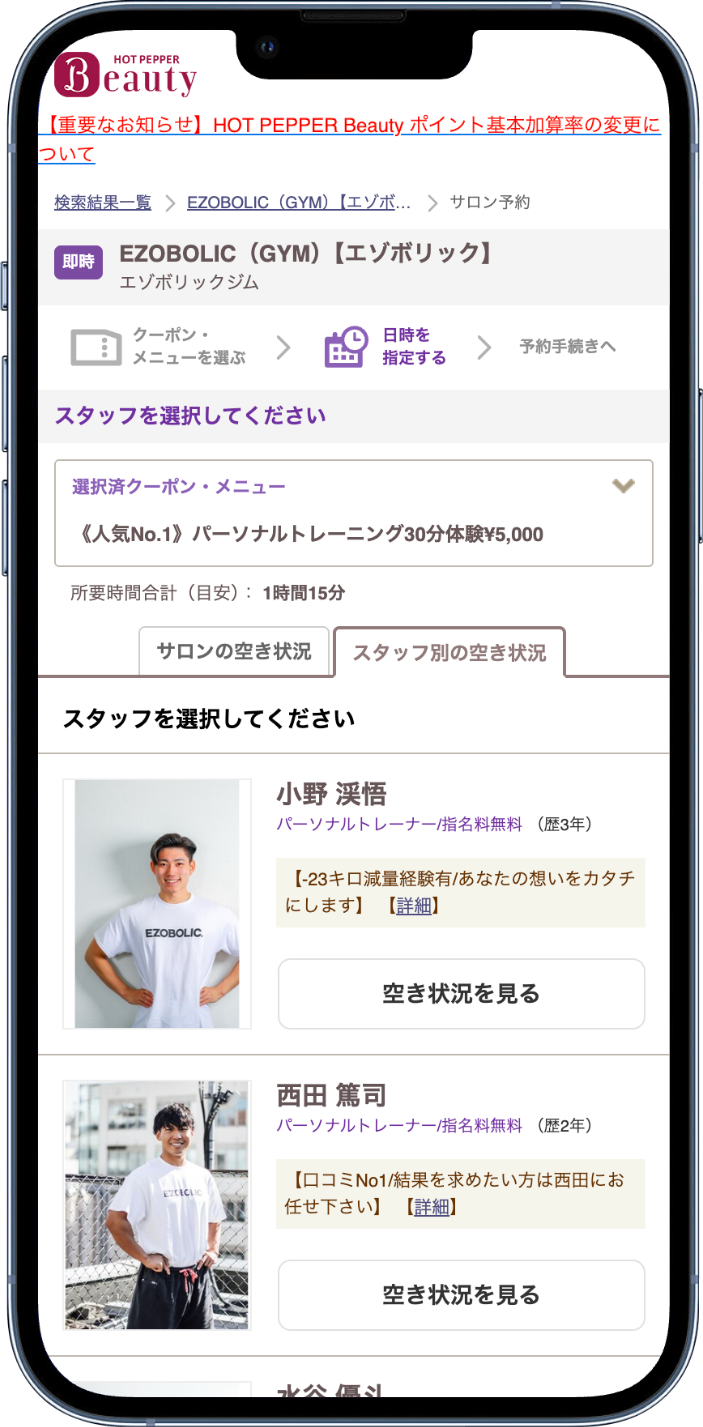This screenshot has width=703, height=1427.
Task: Go back to 検索結果一覧 breadcrumb
Action: pos(103,202)
